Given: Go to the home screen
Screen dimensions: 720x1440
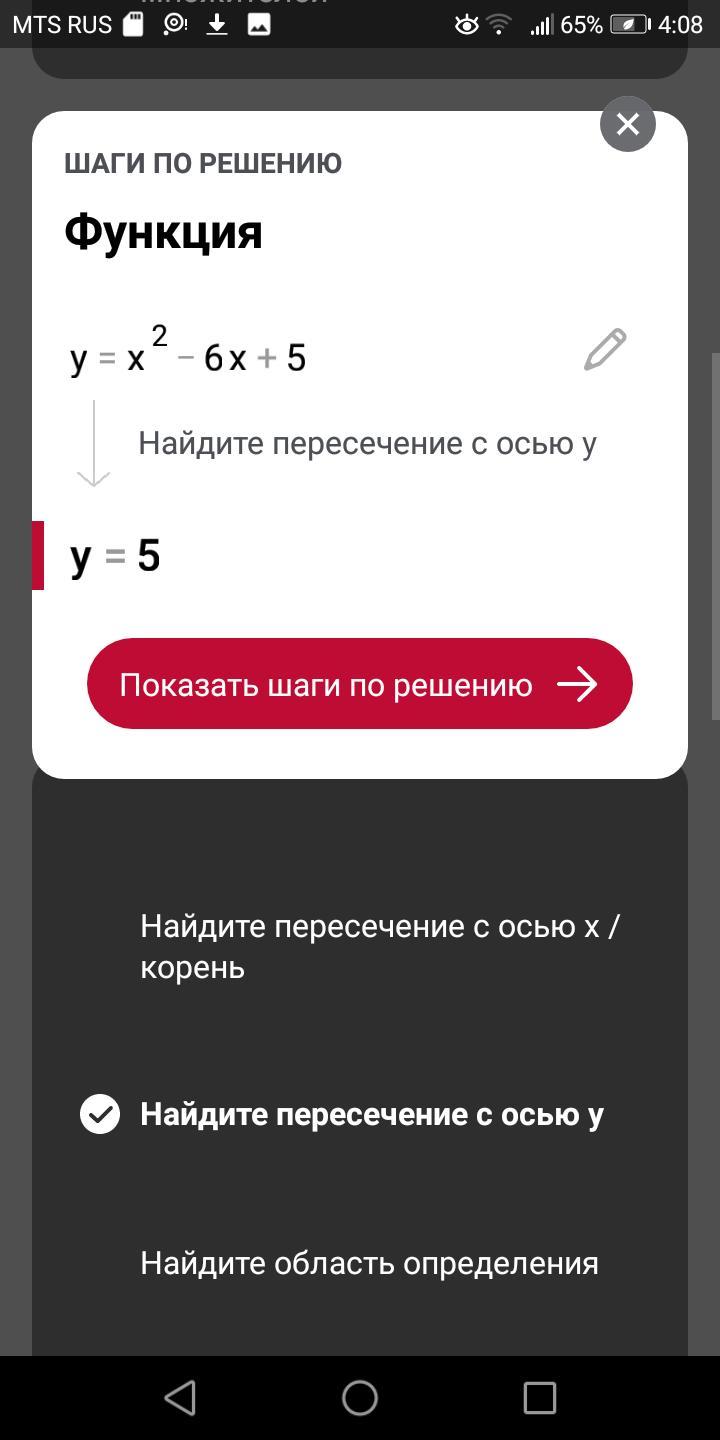Looking at the screenshot, I should point(360,1398).
